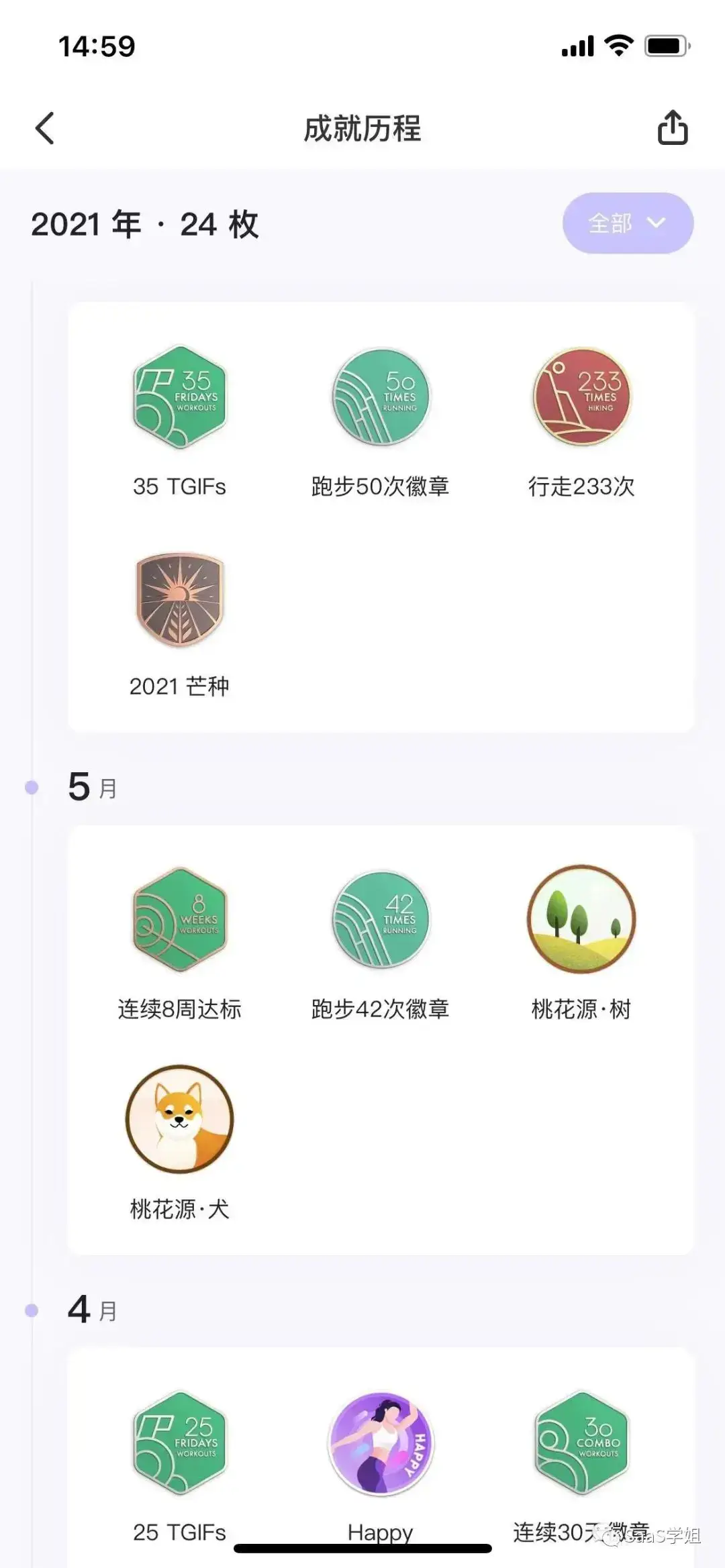725x1568 pixels.
Task: Open the 连续8周达标 badge
Action: pyautogui.click(x=180, y=919)
